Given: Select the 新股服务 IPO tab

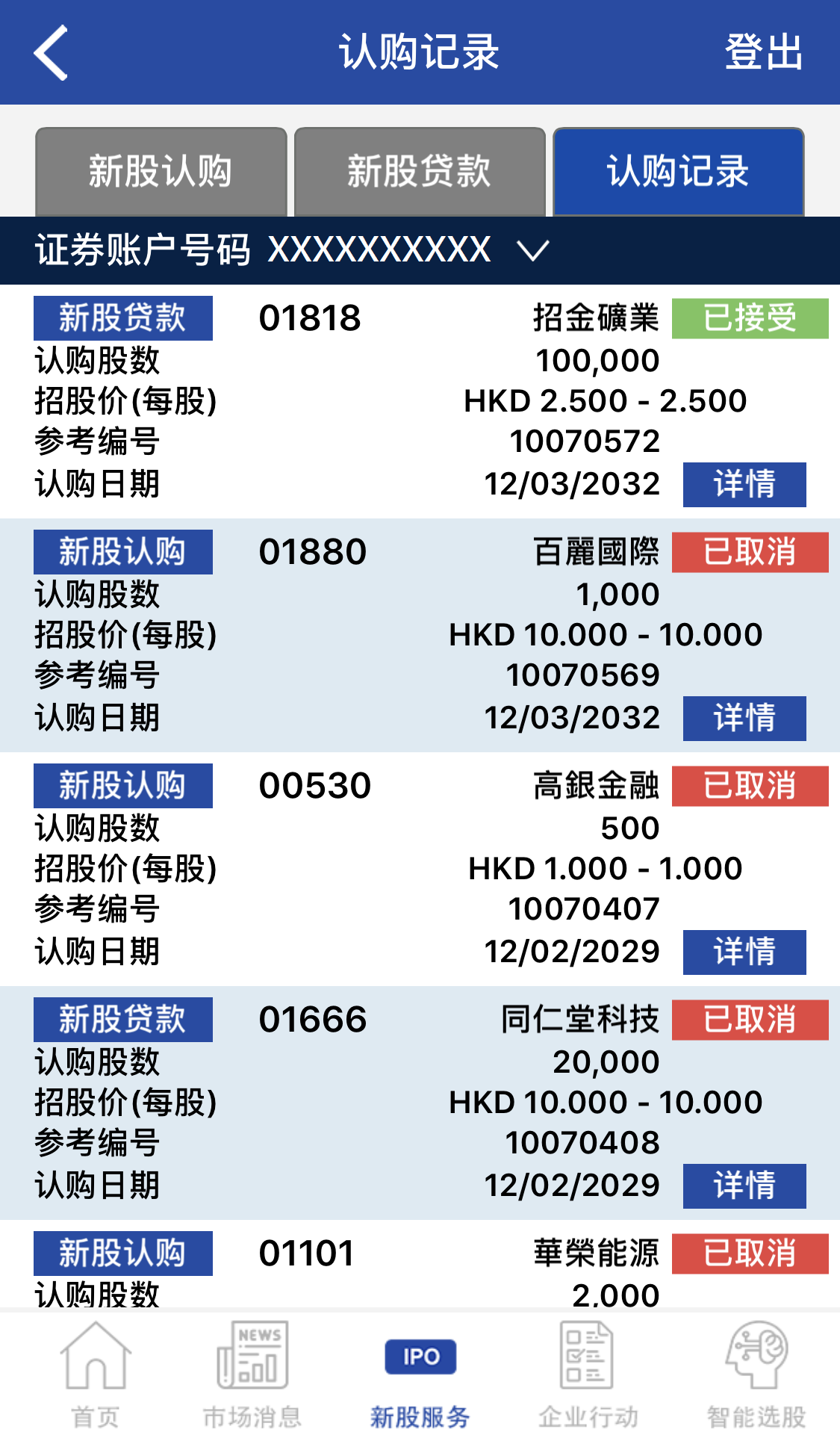Looking at the screenshot, I should (x=420, y=1376).
